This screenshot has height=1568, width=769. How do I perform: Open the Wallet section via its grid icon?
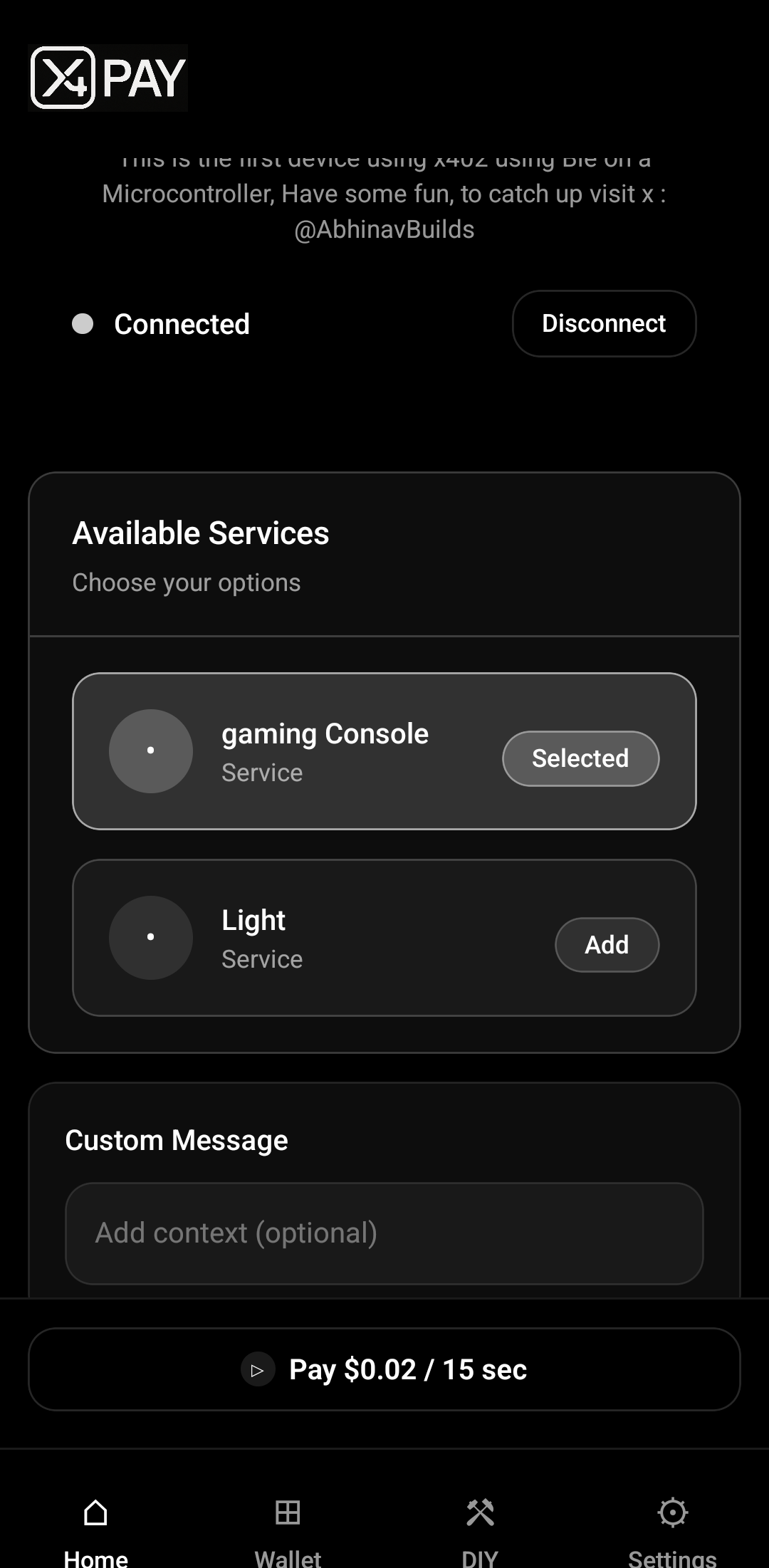[x=287, y=1512]
